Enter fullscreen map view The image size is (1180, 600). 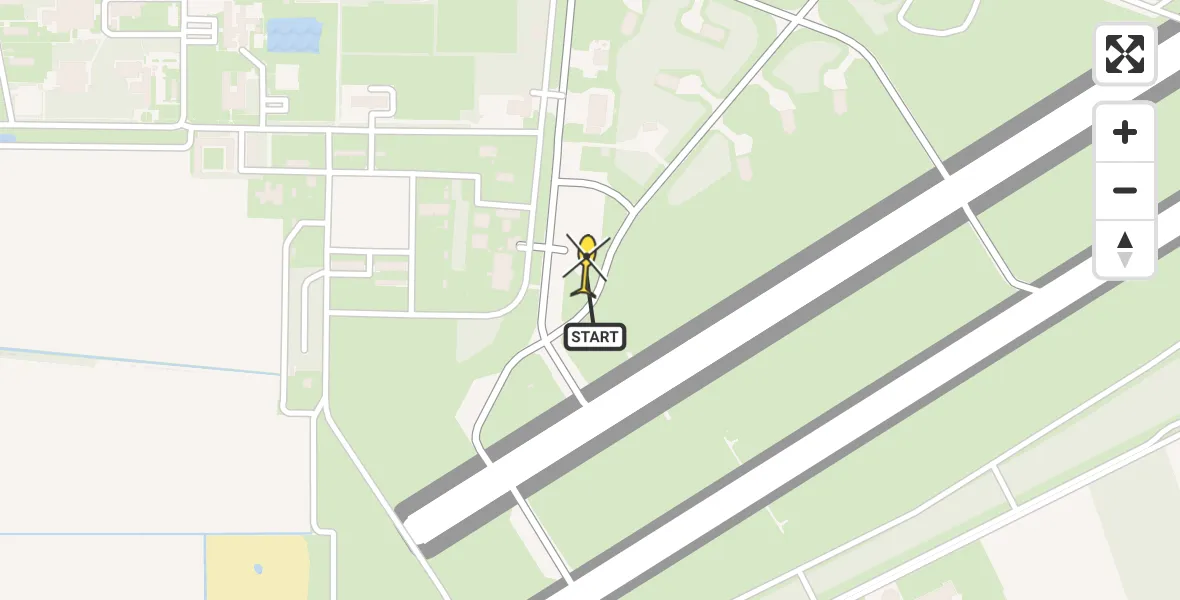point(1125,54)
